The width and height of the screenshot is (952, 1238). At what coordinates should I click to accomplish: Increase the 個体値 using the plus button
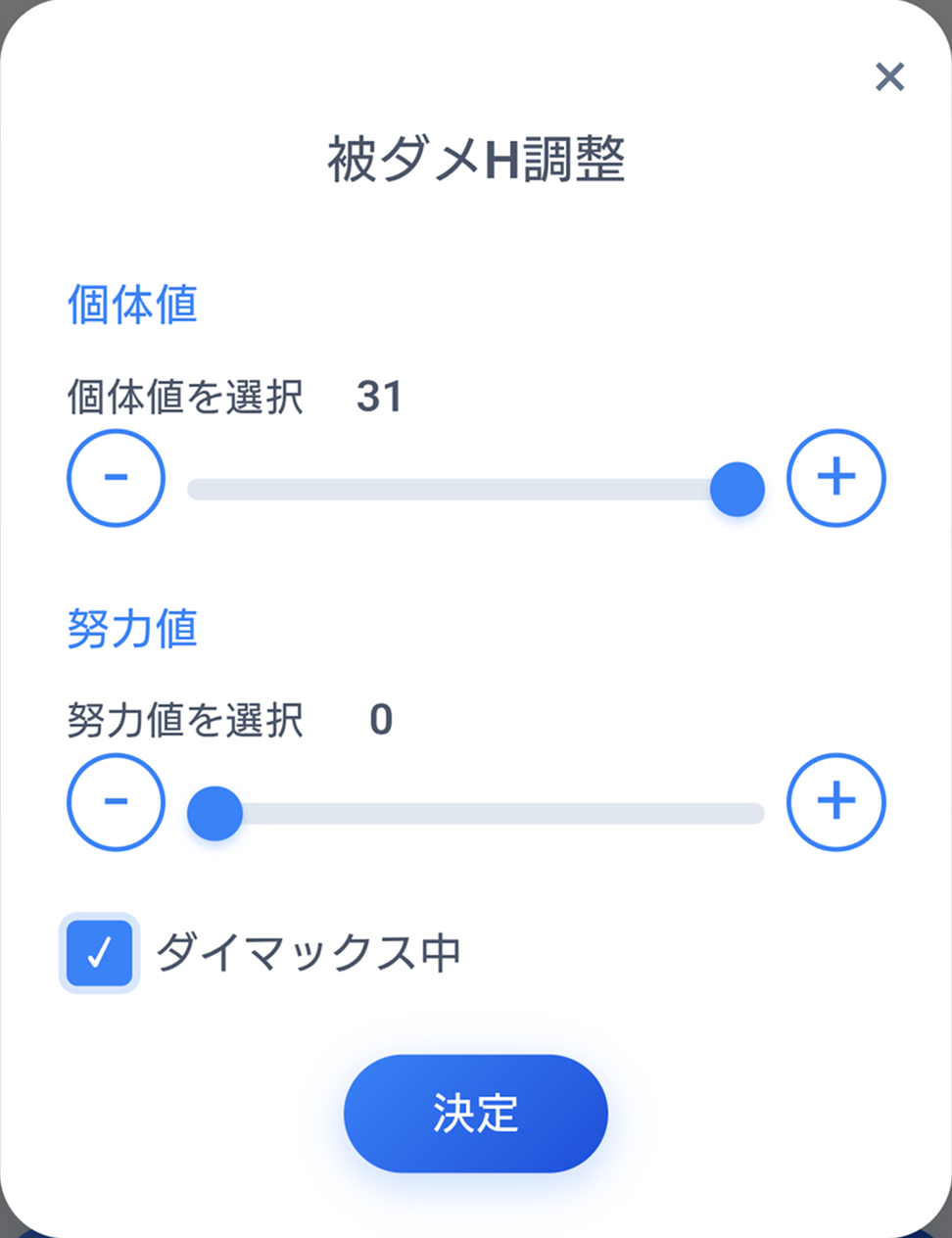pyautogui.click(x=835, y=478)
